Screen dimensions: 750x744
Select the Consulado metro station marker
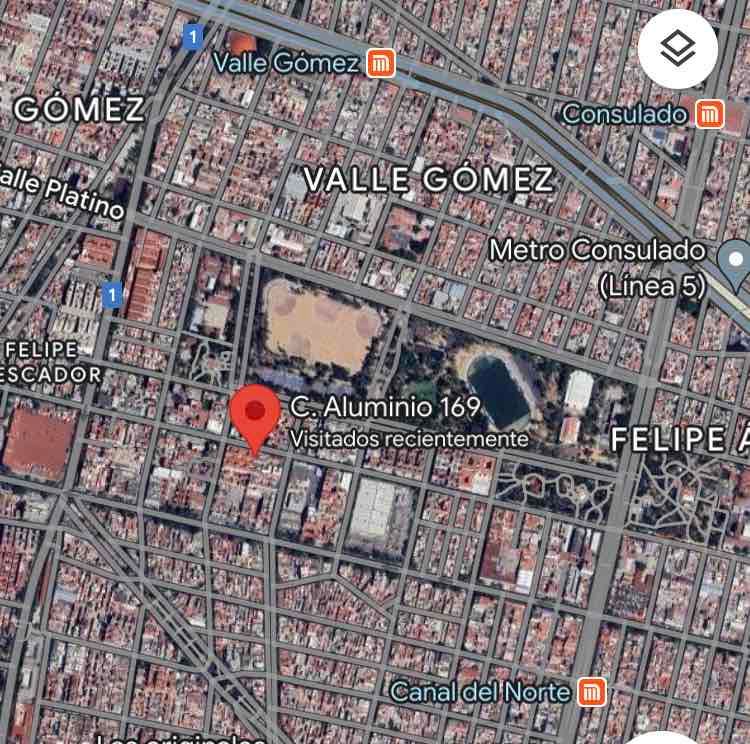[x=710, y=114]
